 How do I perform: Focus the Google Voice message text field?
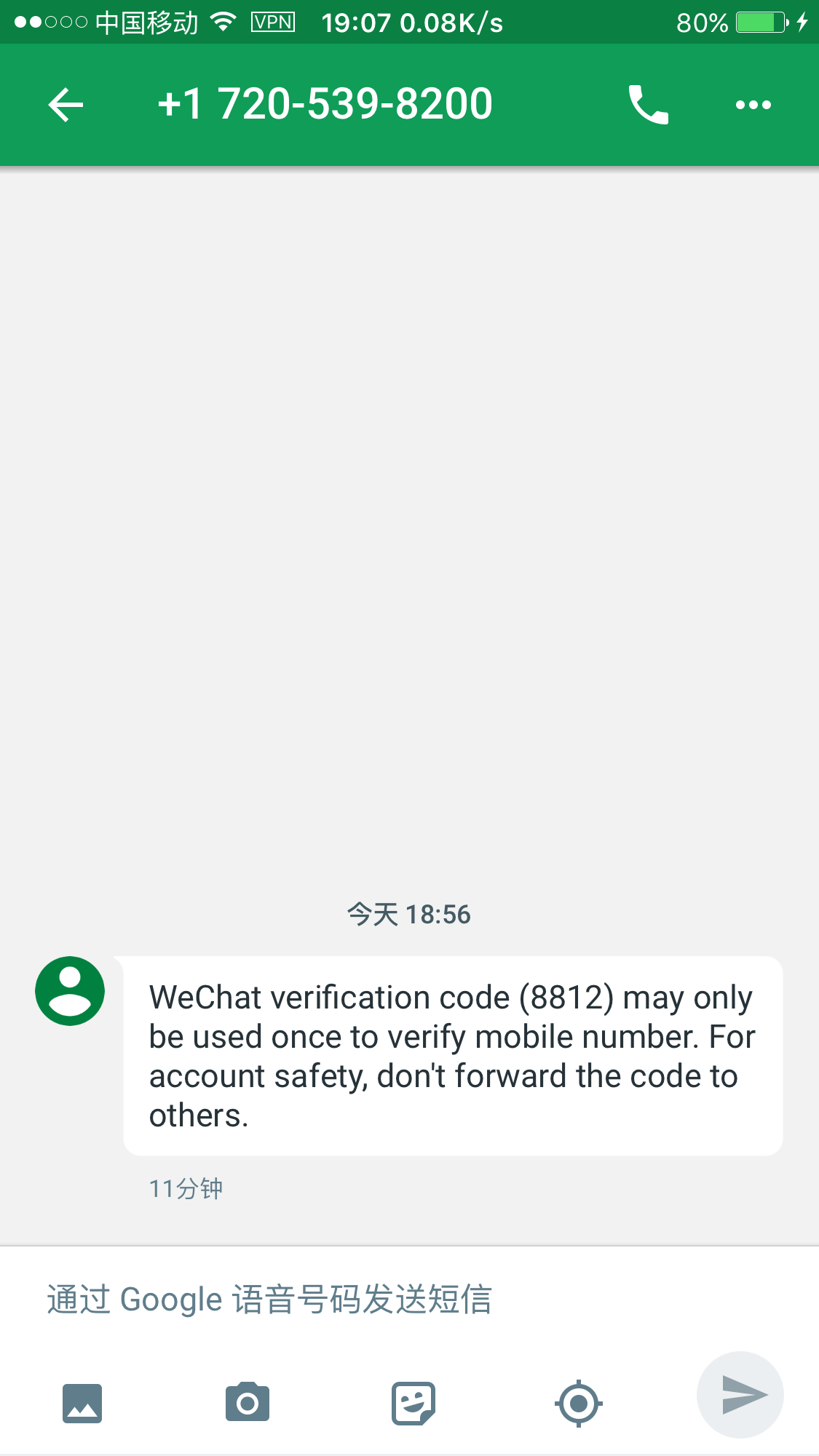click(364, 1299)
